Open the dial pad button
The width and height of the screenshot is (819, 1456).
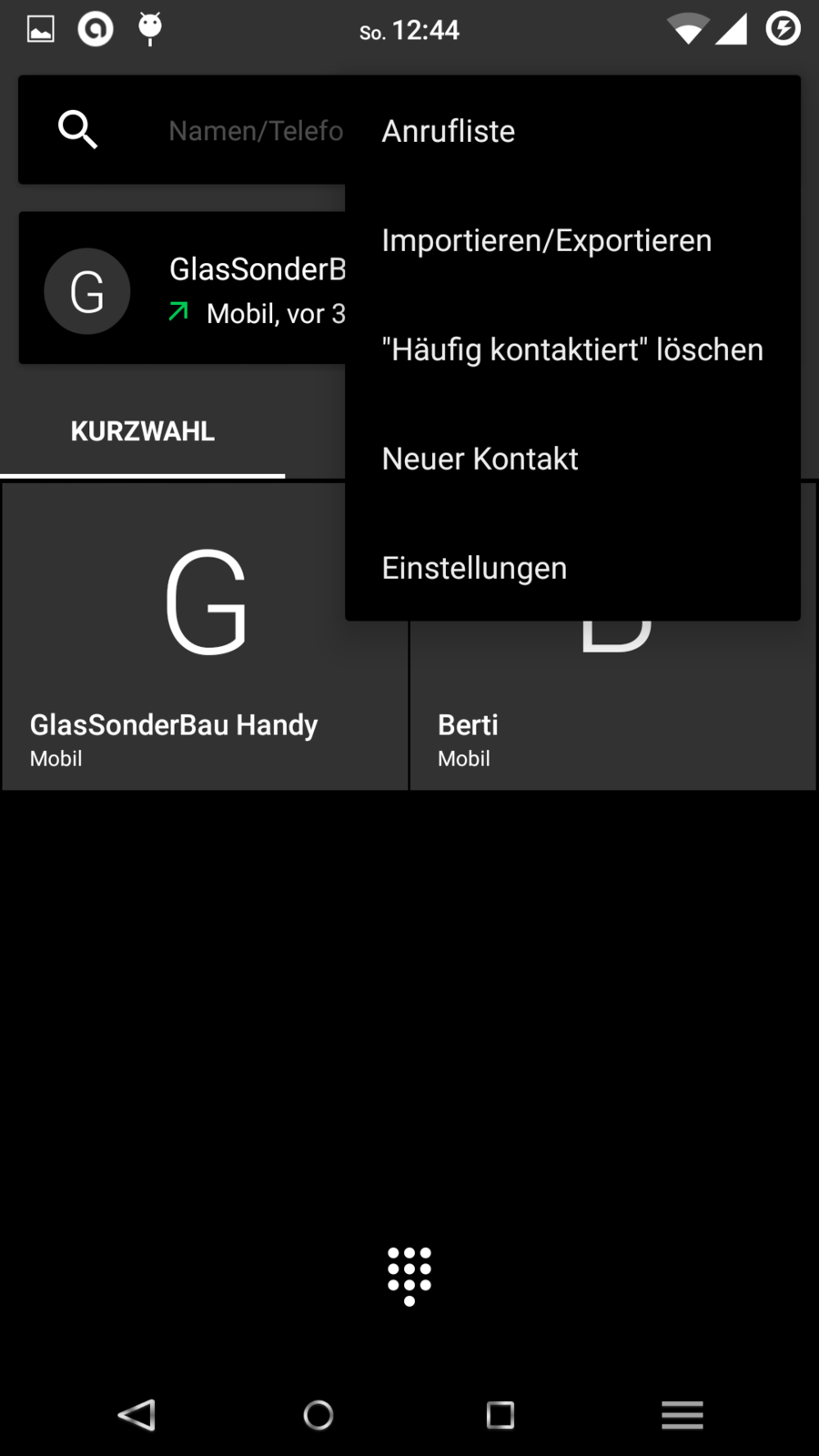[x=409, y=1275]
